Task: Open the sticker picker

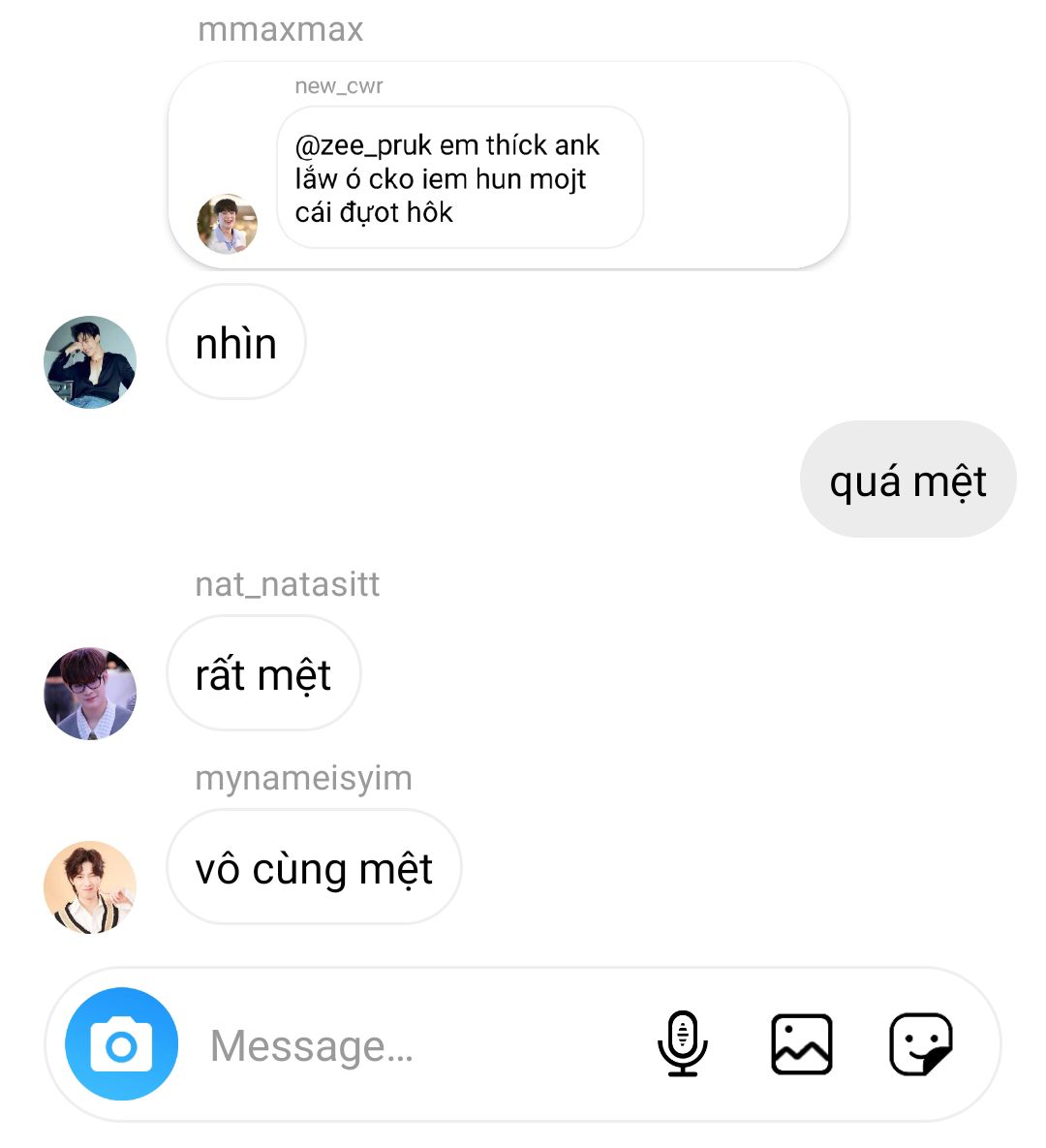Action: pos(920,1044)
